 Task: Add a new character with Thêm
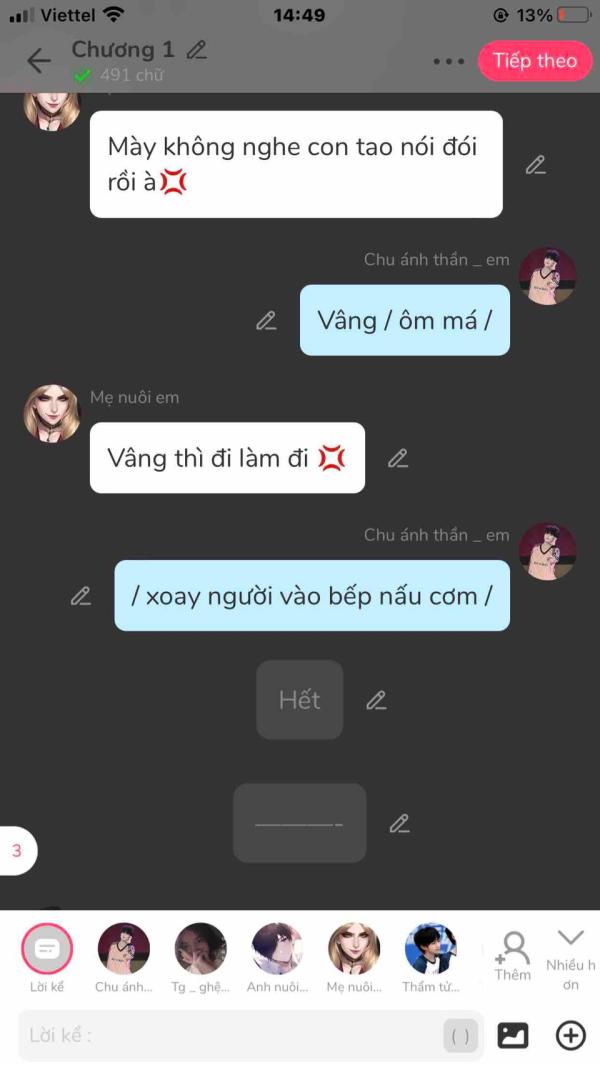tap(513, 955)
